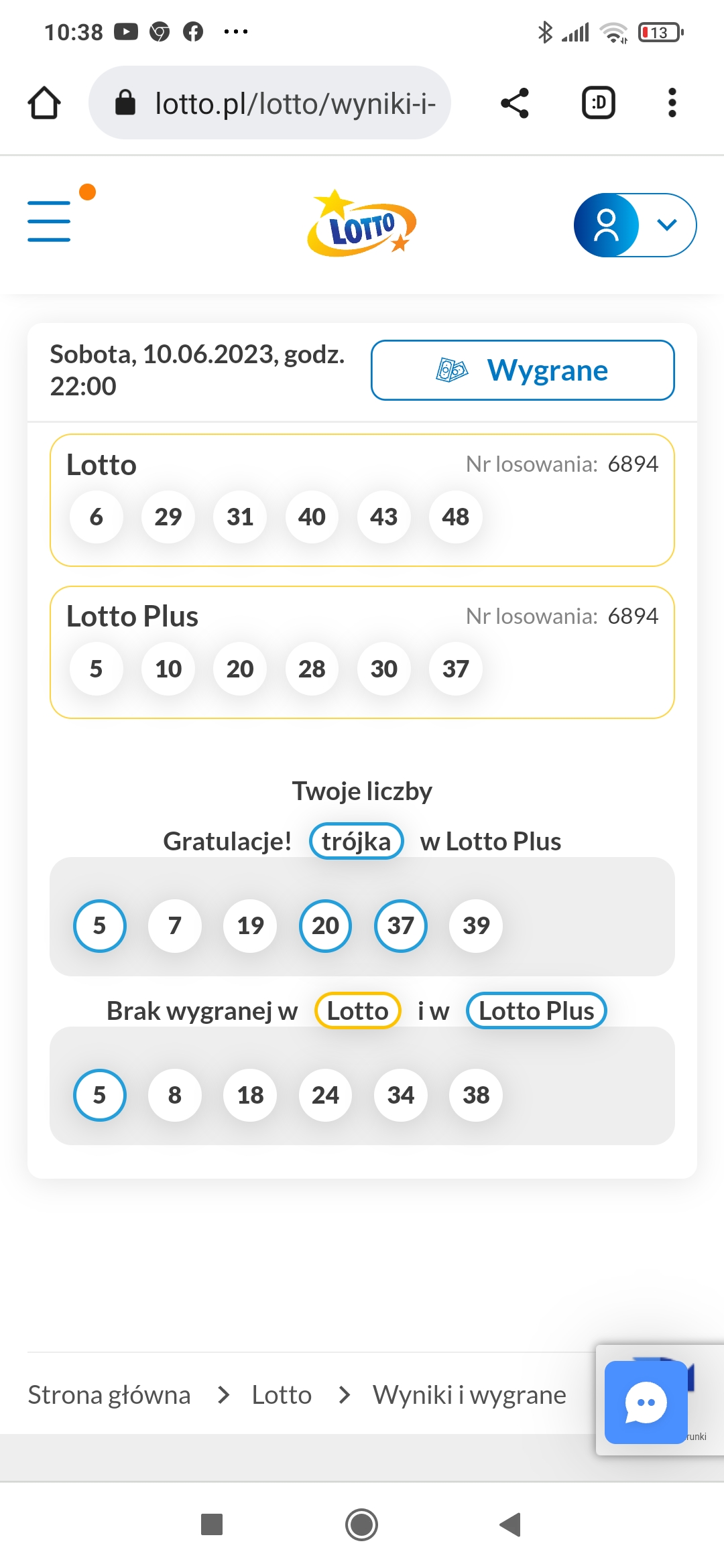The image size is (724, 1568).
Task: Open the Wygrane winnings button
Action: coord(522,371)
